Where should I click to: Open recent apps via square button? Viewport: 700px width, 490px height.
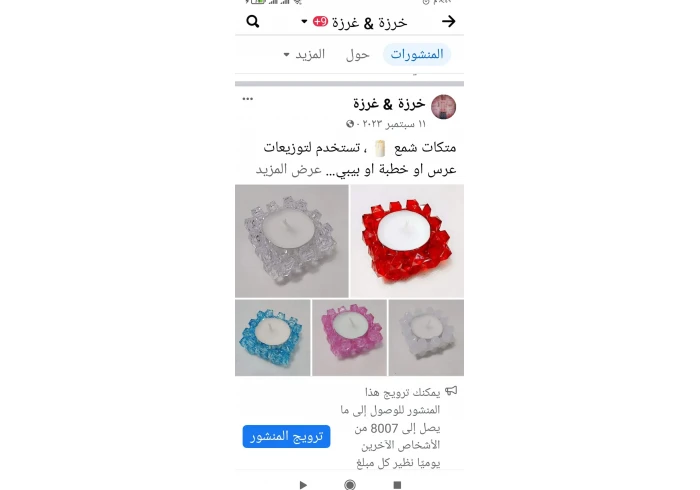click(397, 484)
